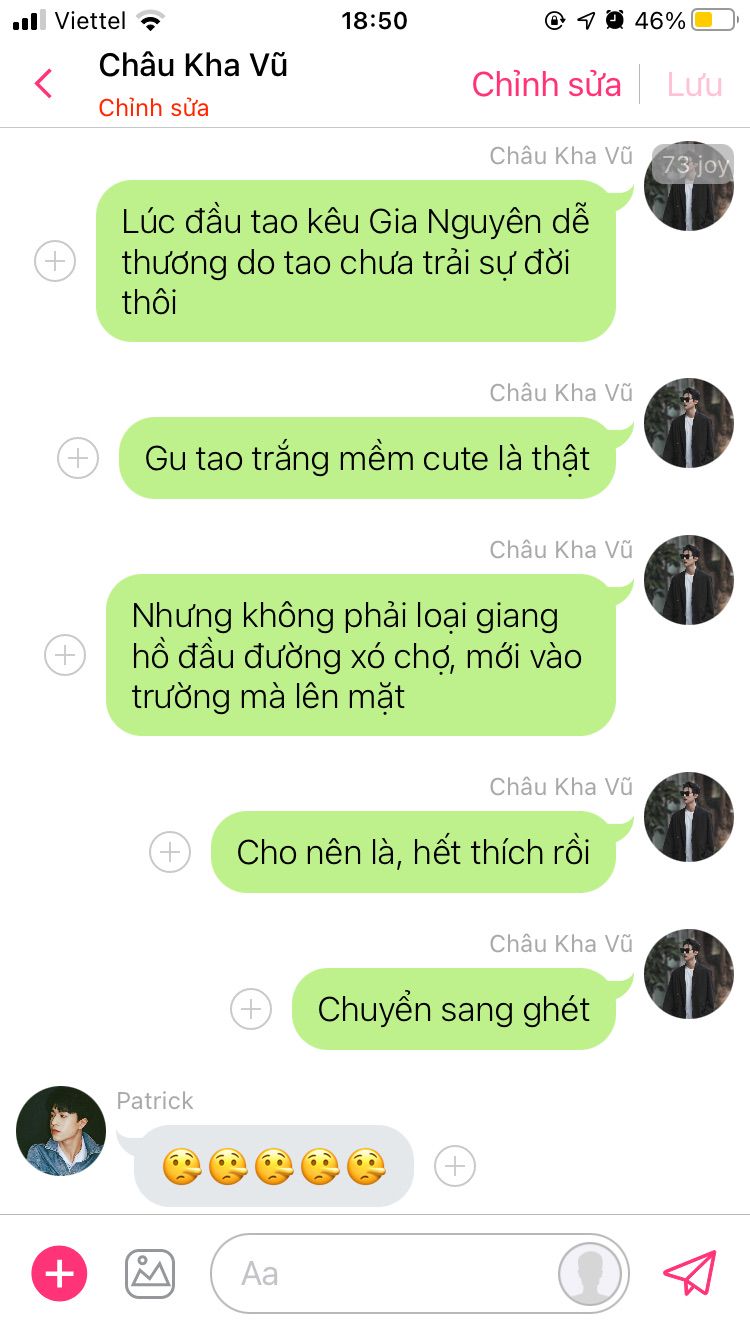Open Patrick's profile picture
Screen dimensions: 750x1334
click(61, 1131)
